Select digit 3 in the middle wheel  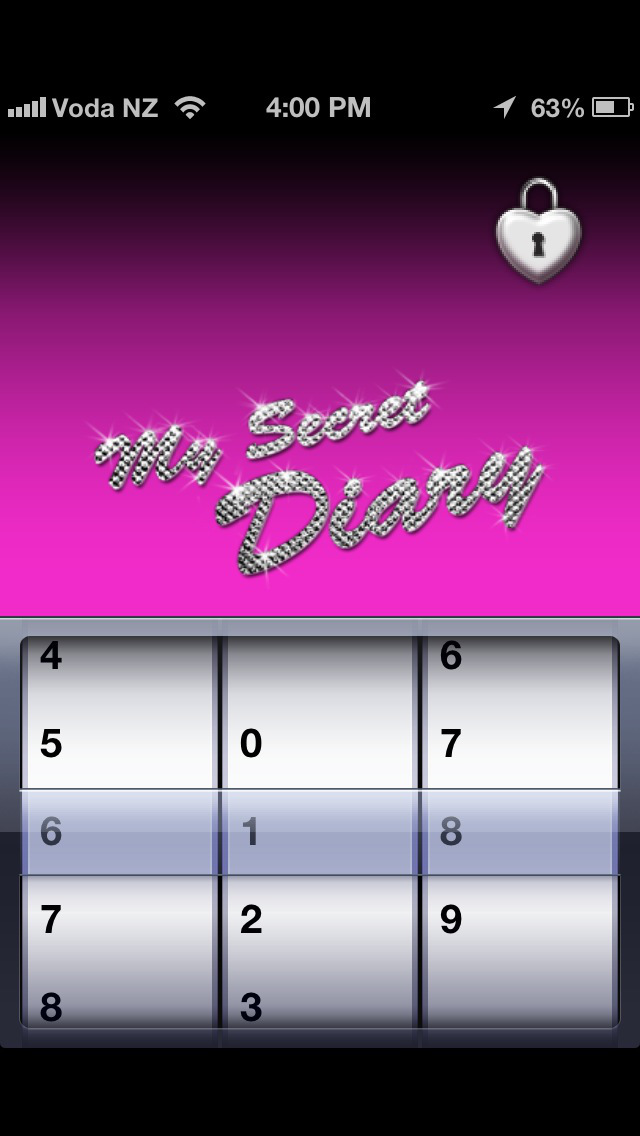251,1005
